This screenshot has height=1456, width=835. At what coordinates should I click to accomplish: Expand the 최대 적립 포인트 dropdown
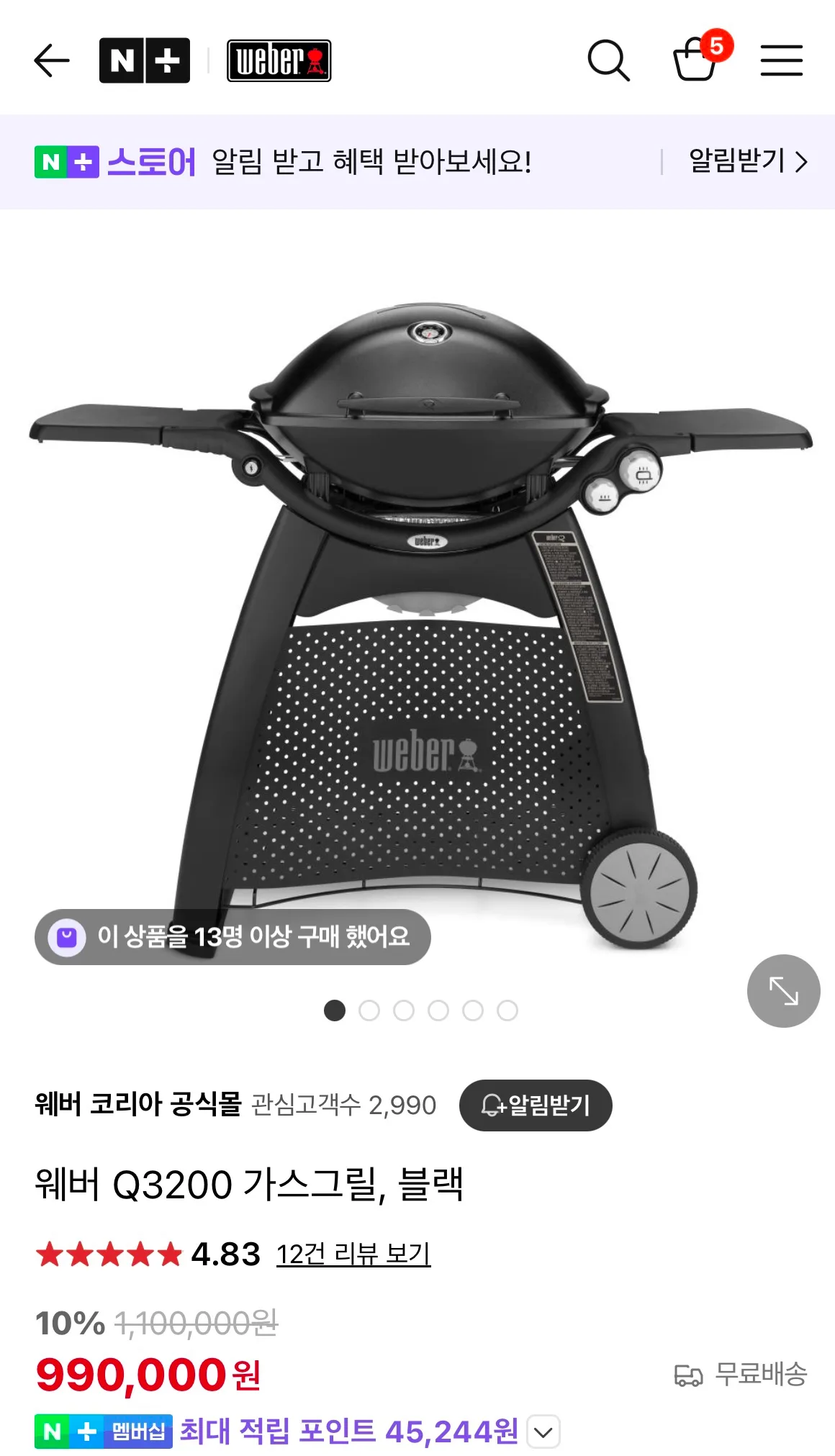(x=543, y=1432)
